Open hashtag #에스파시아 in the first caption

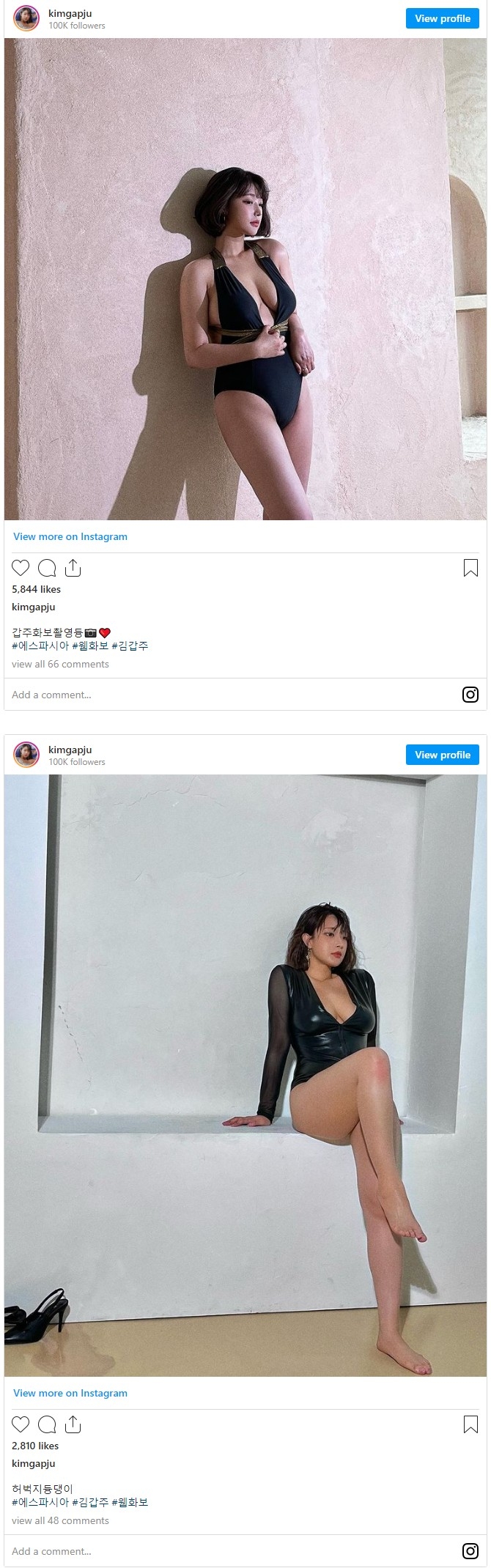[40, 646]
